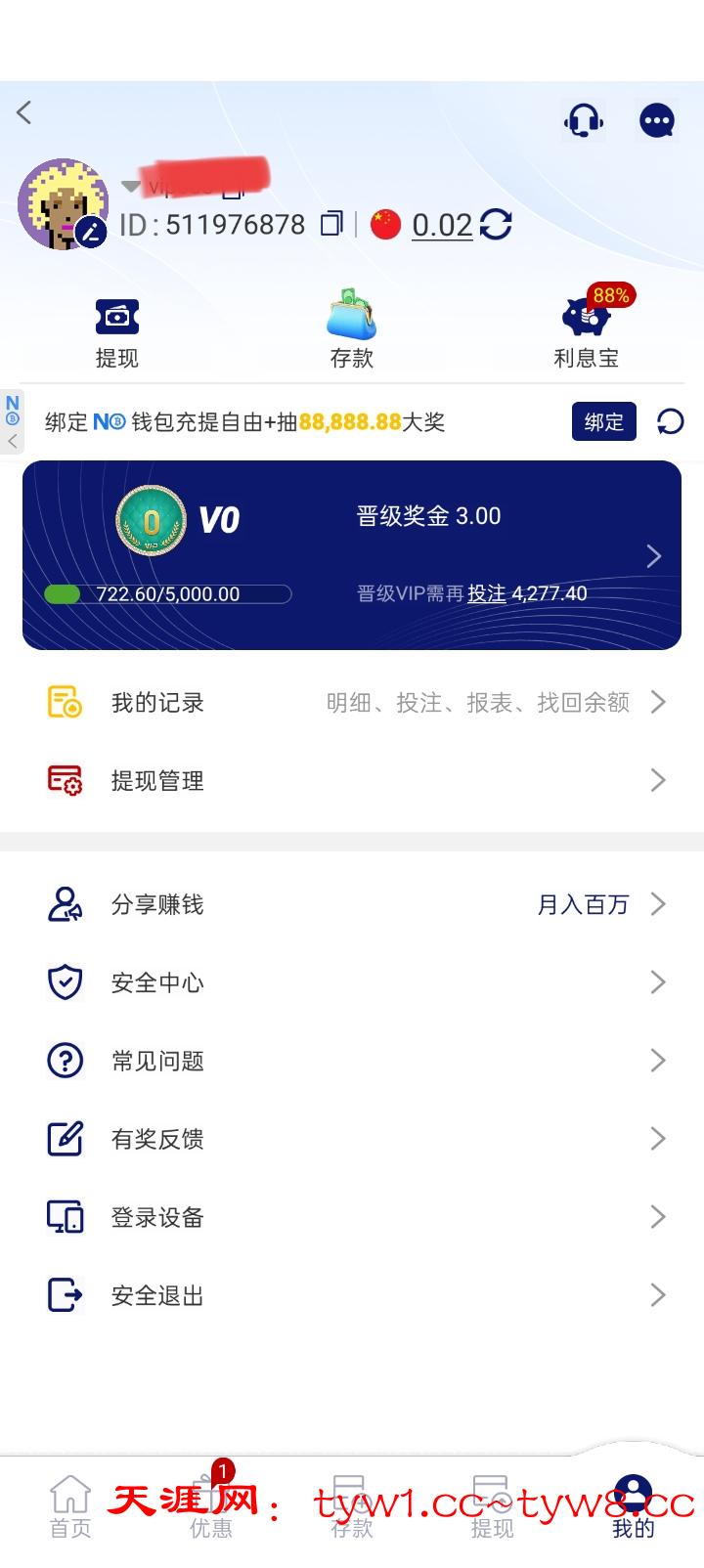Open 有奖反馈 feedback row

352,1139
